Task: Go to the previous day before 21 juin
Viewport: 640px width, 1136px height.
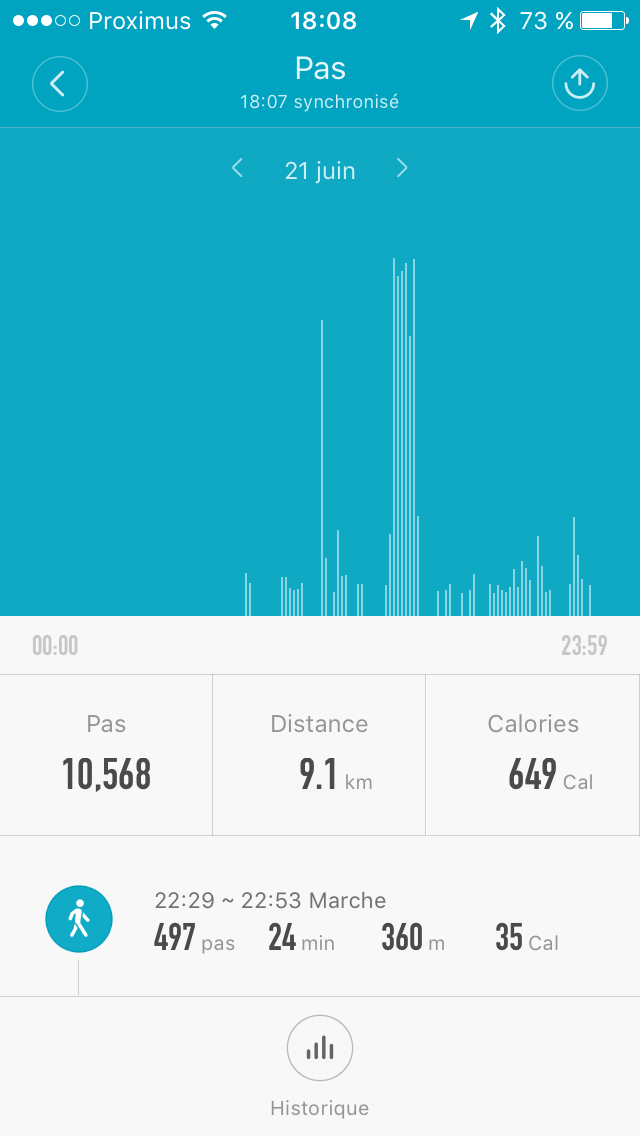Action: [238, 168]
